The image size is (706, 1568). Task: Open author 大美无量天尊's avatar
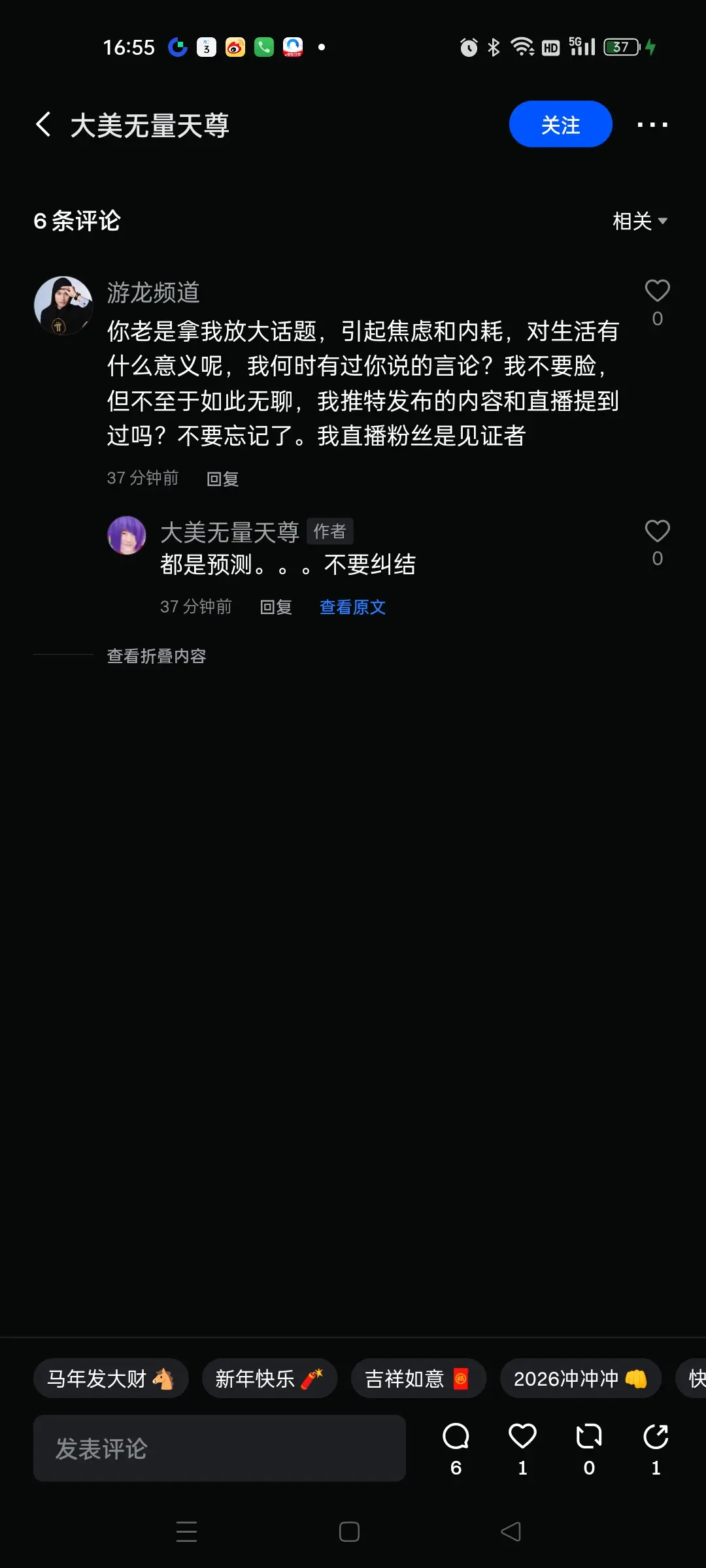pos(126,534)
